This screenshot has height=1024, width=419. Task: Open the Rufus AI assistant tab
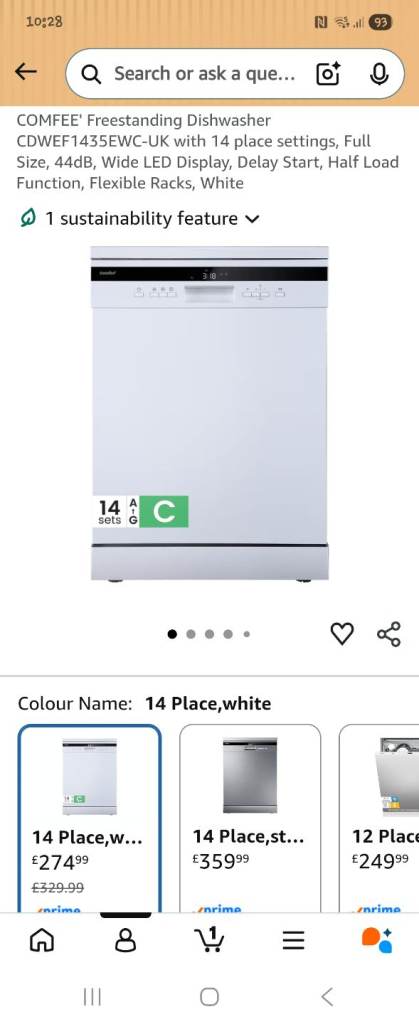click(377, 940)
